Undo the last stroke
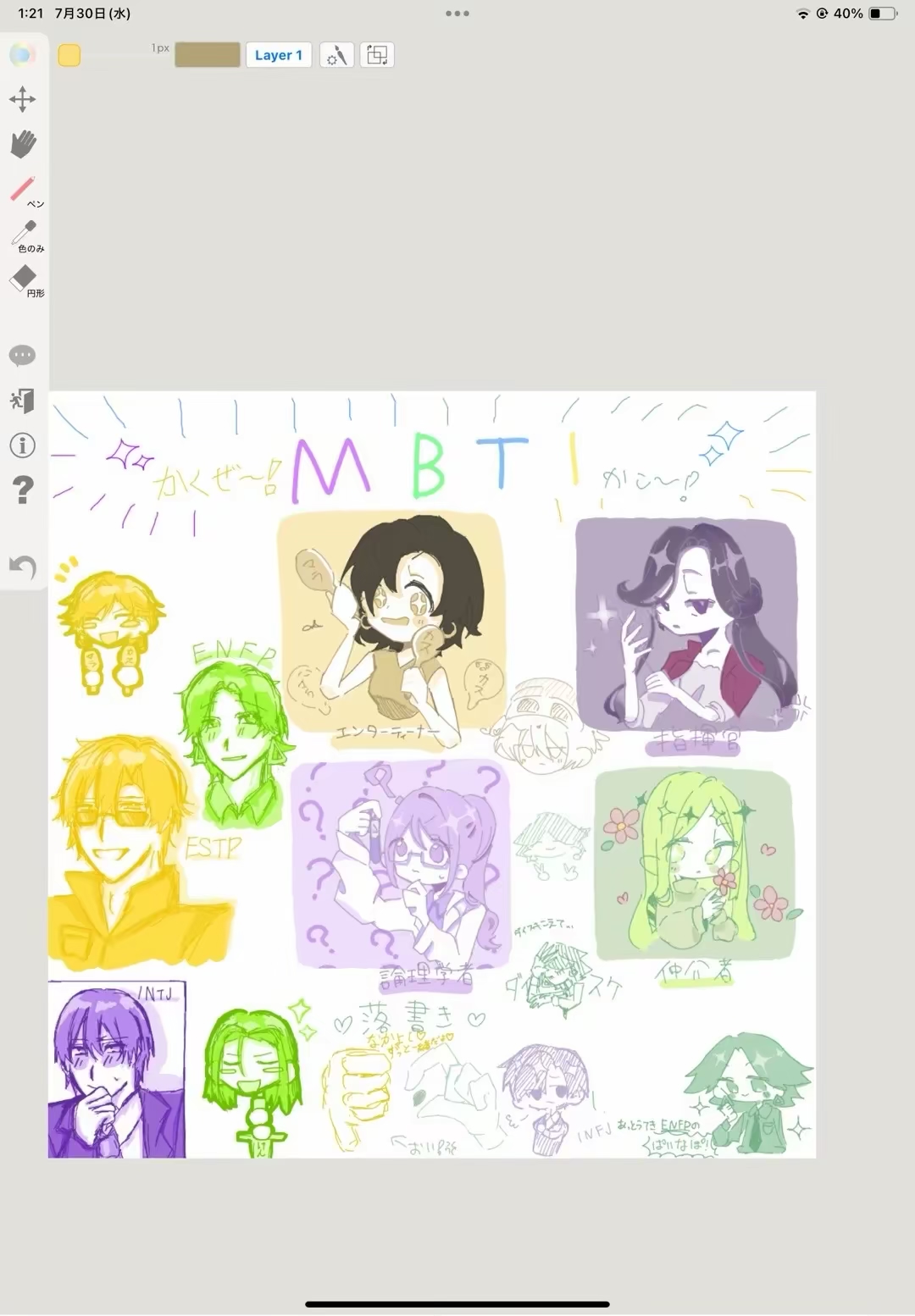This screenshot has height=1316, width=915. click(x=23, y=567)
